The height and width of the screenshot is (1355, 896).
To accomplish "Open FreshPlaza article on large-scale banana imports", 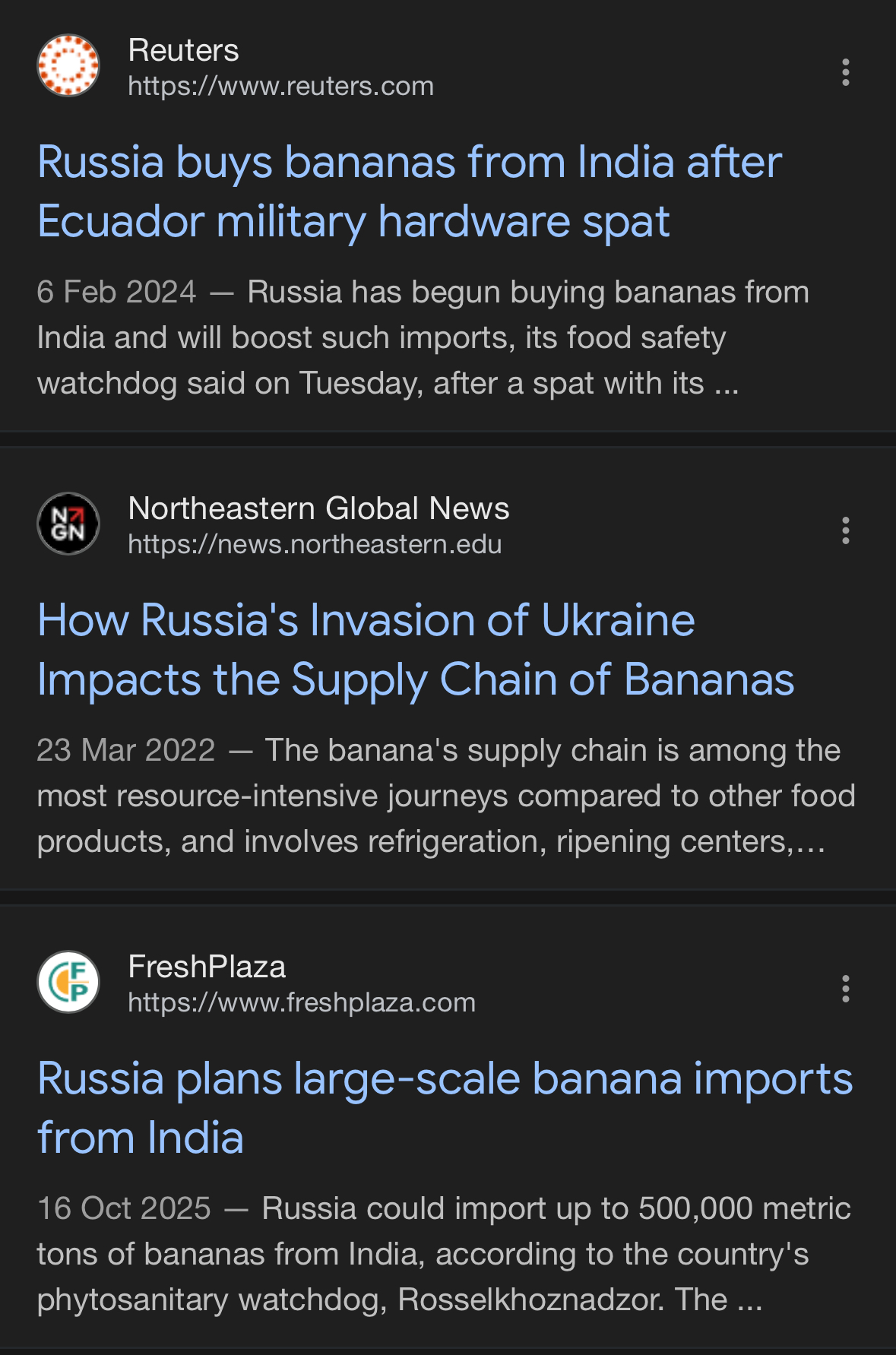I will (x=444, y=1107).
